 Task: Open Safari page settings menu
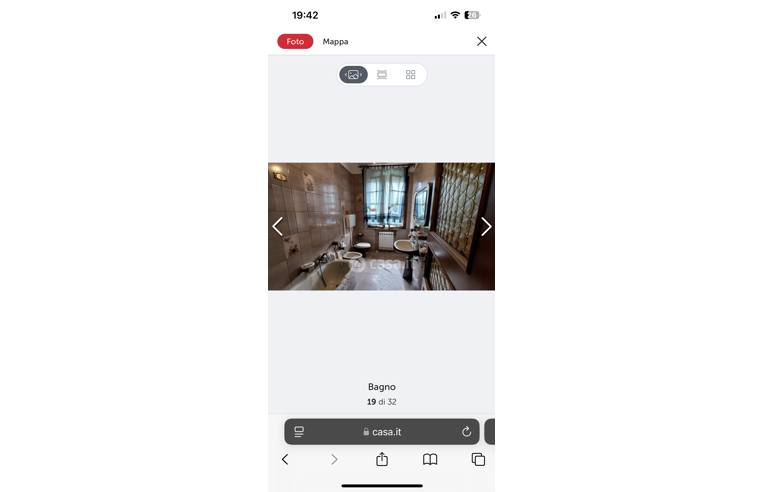coord(299,432)
